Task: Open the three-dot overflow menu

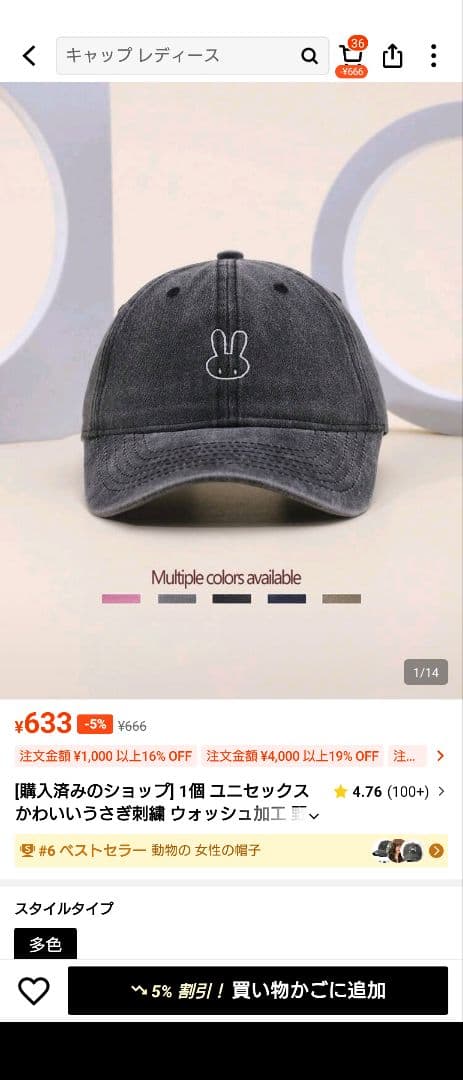Action: 433,56
